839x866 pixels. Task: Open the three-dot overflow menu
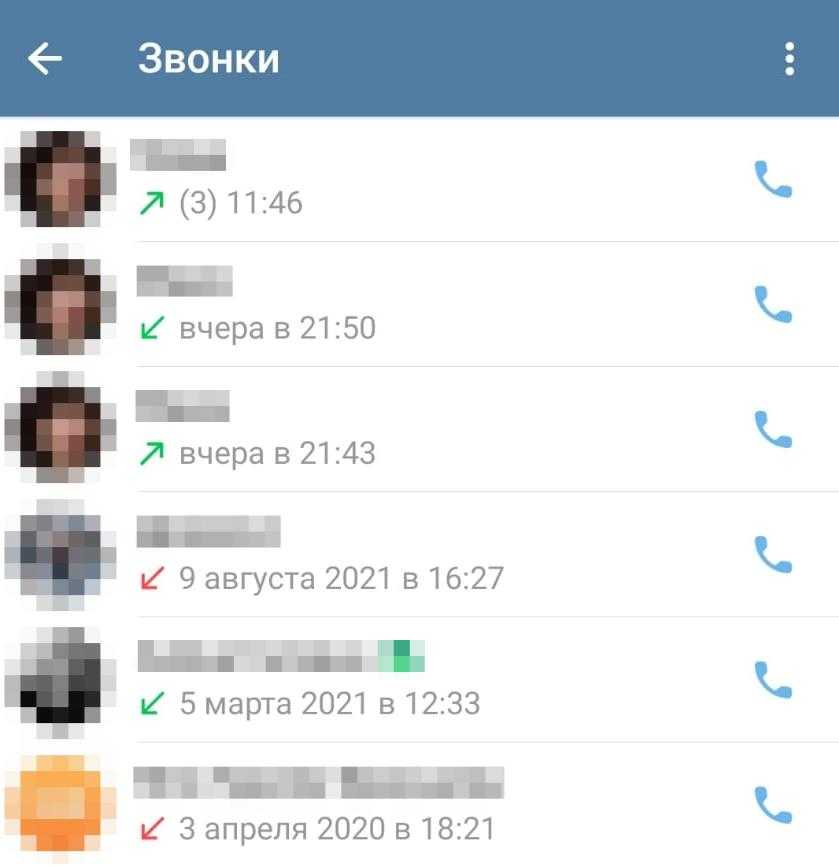[789, 59]
